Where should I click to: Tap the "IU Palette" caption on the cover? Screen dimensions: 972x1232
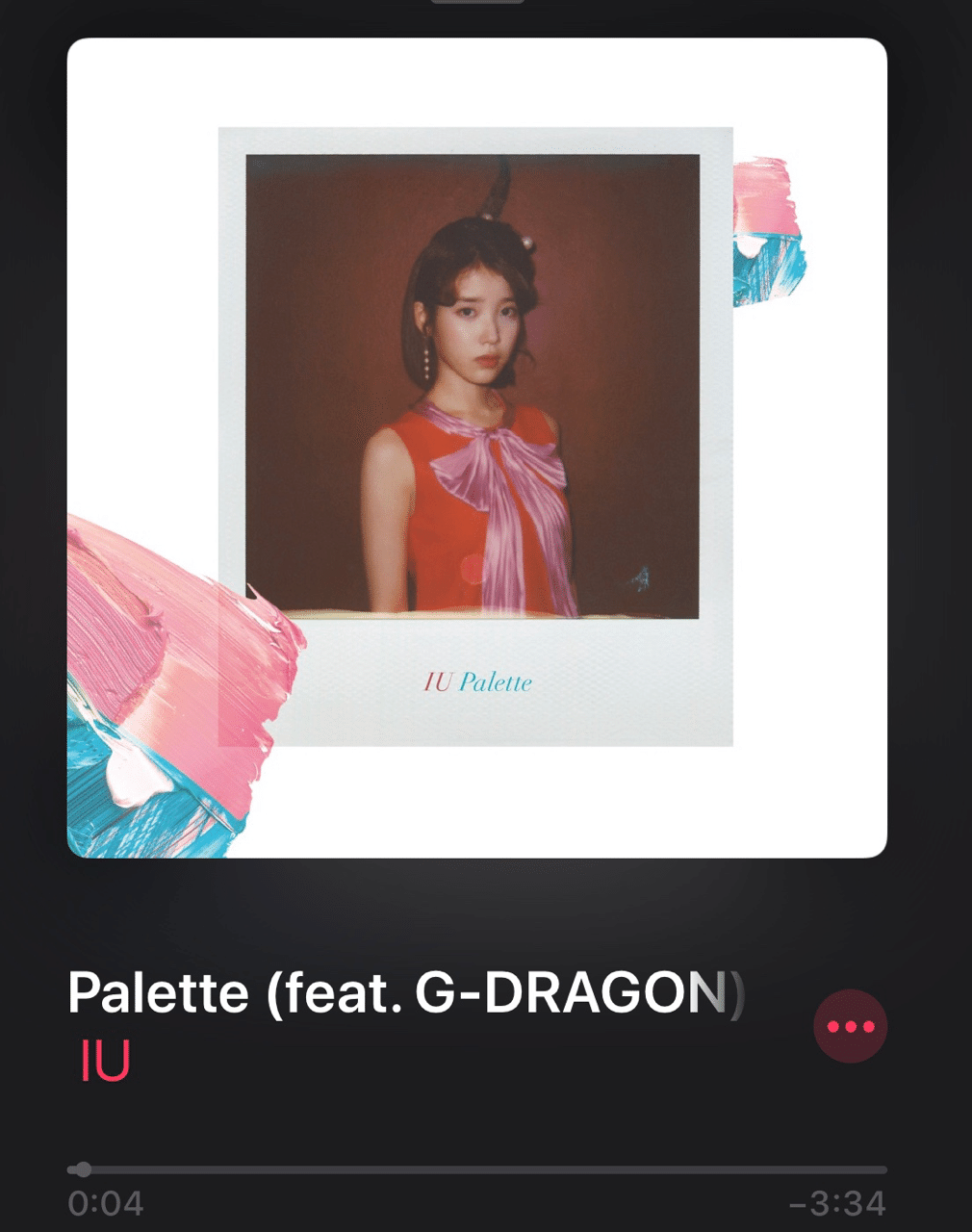(x=478, y=683)
